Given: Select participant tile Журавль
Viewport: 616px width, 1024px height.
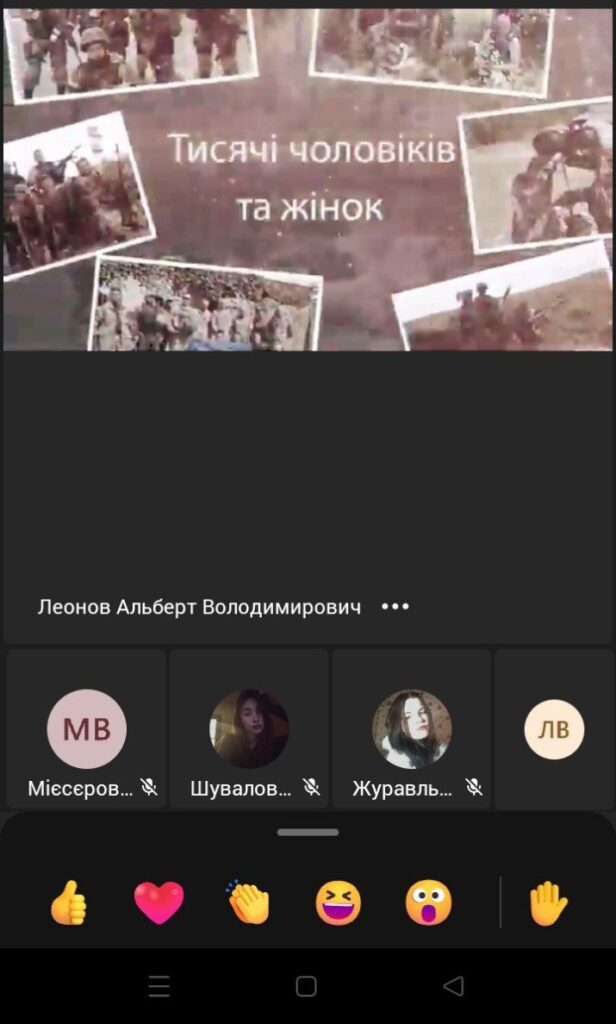Looking at the screenshot, I should click(x=411, y=730).
